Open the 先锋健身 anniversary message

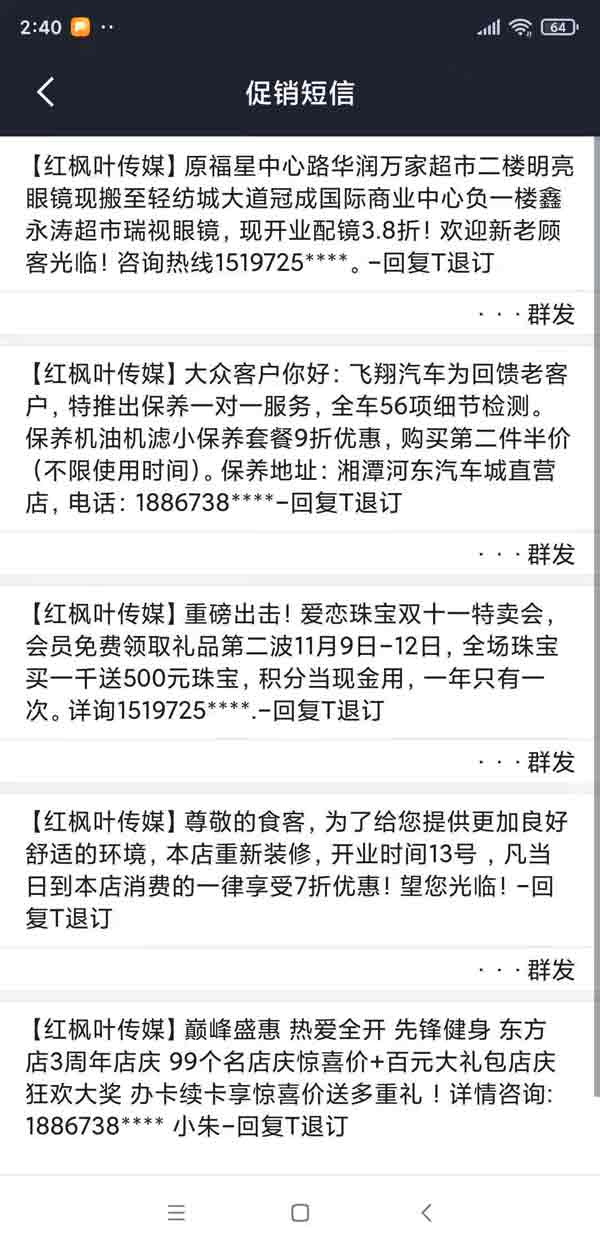click(300, 1077)
